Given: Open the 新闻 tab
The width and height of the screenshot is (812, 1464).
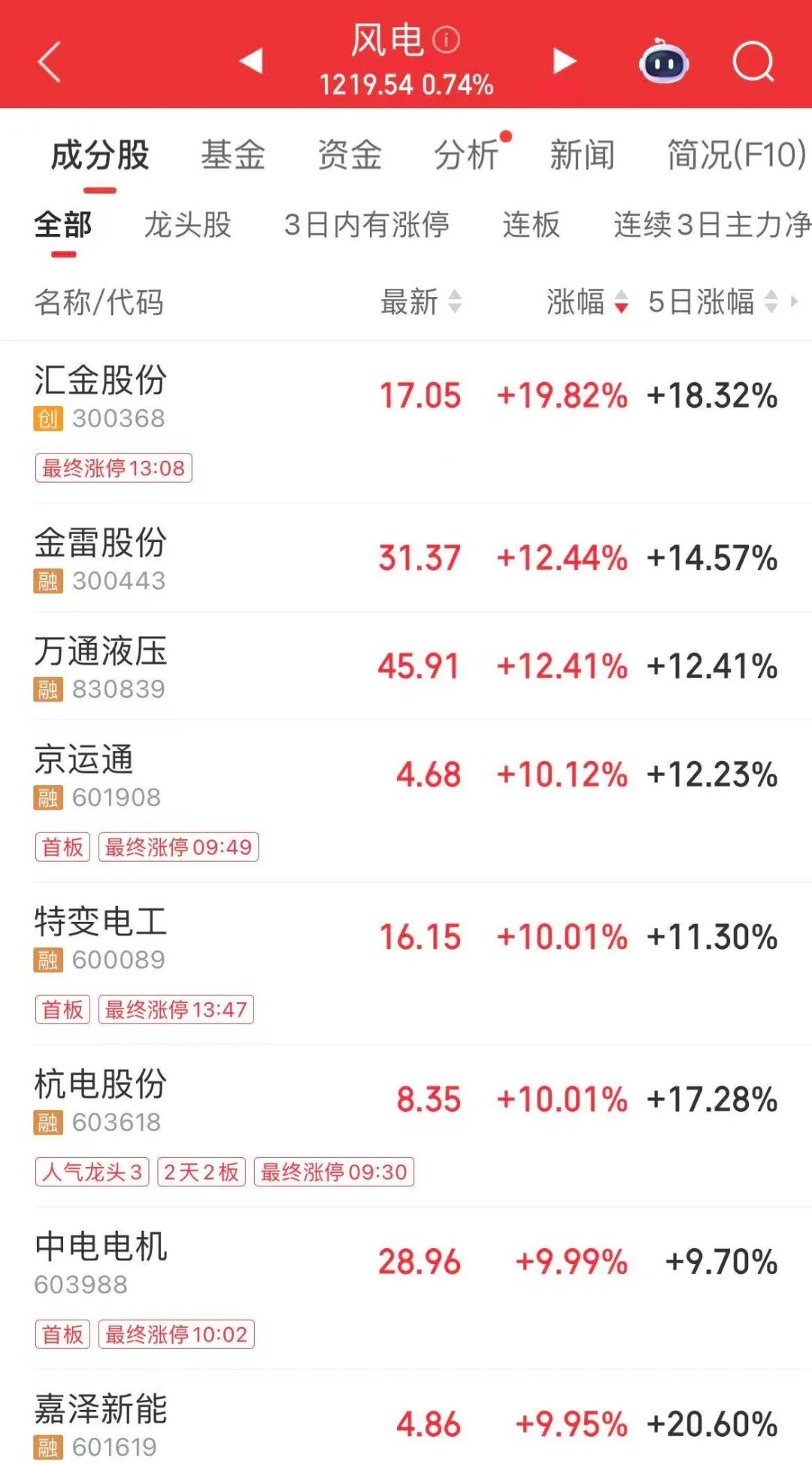Looking at the screenshot, I should (x=583, y=155).
